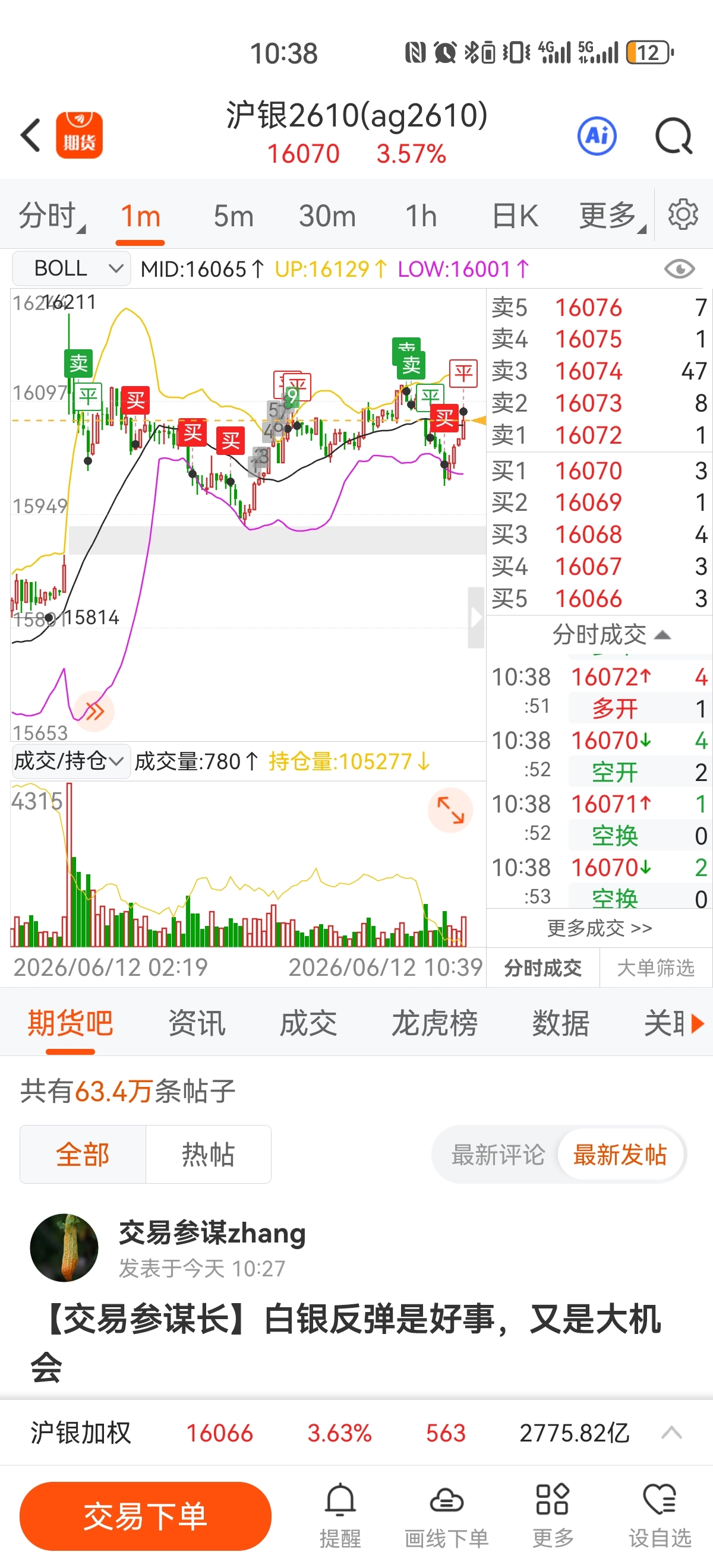The image size is (713, 1568).
Task: Switch chart to the 5m period
Action: [233, 216]
